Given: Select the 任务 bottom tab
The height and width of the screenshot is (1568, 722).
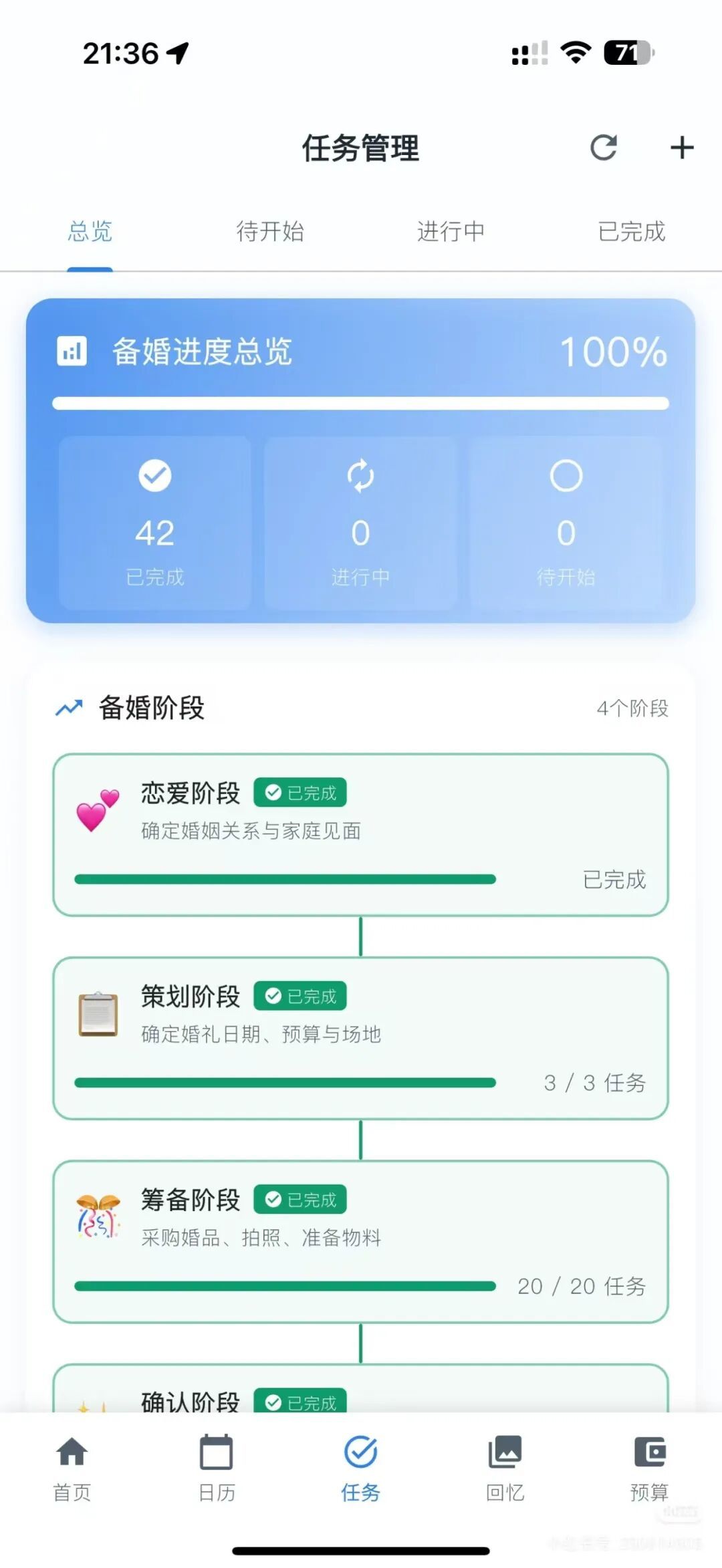Looking at the screenshot, I should 360,1468.
